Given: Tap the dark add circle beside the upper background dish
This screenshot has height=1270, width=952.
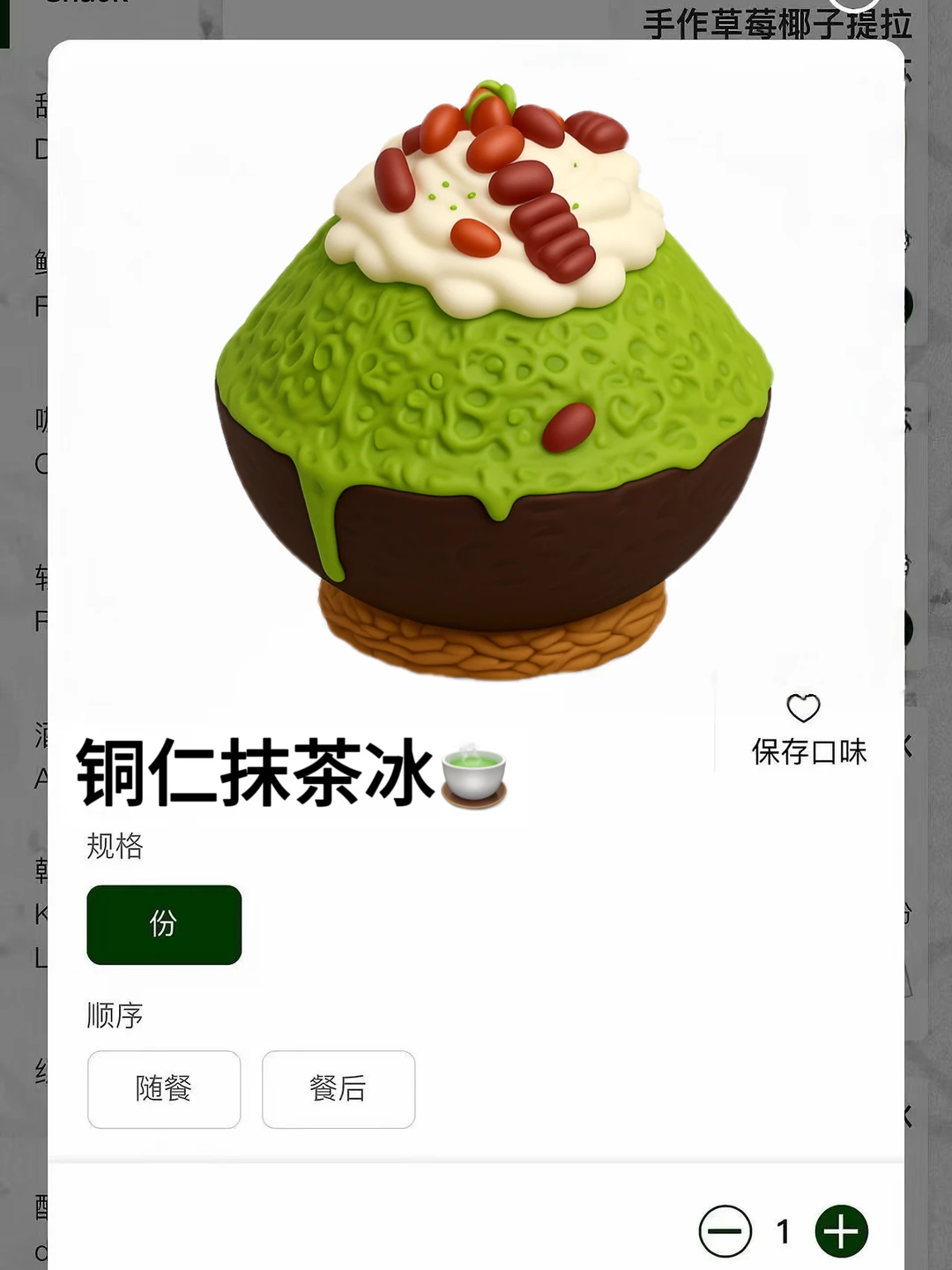Looking at the screenshot, I should point(910,304).
